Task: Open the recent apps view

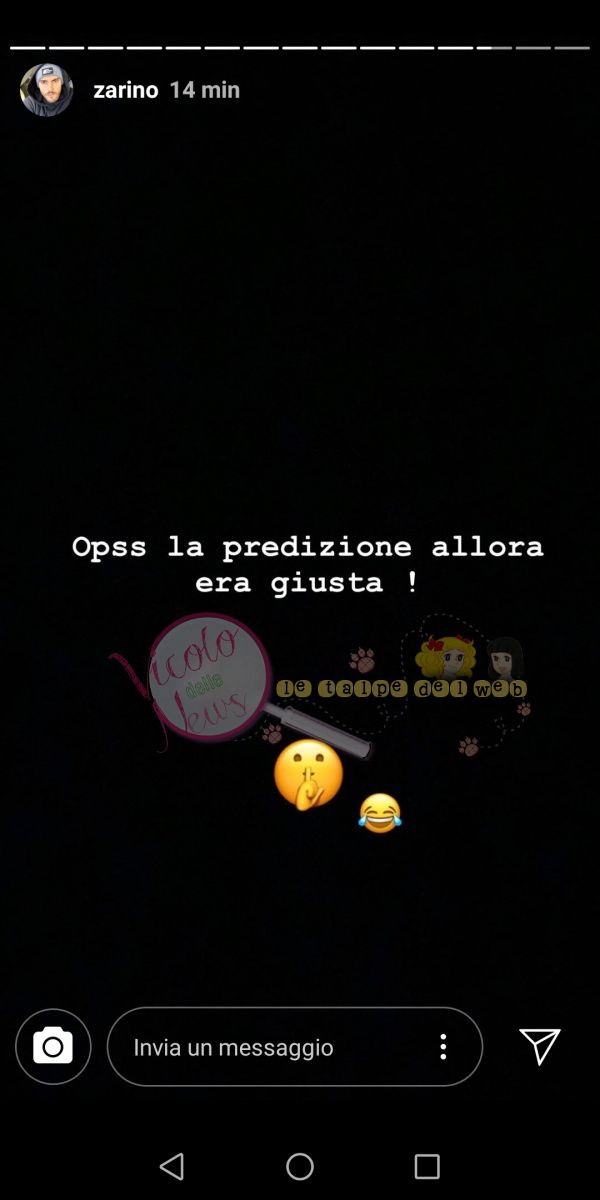Action: 427,1166
